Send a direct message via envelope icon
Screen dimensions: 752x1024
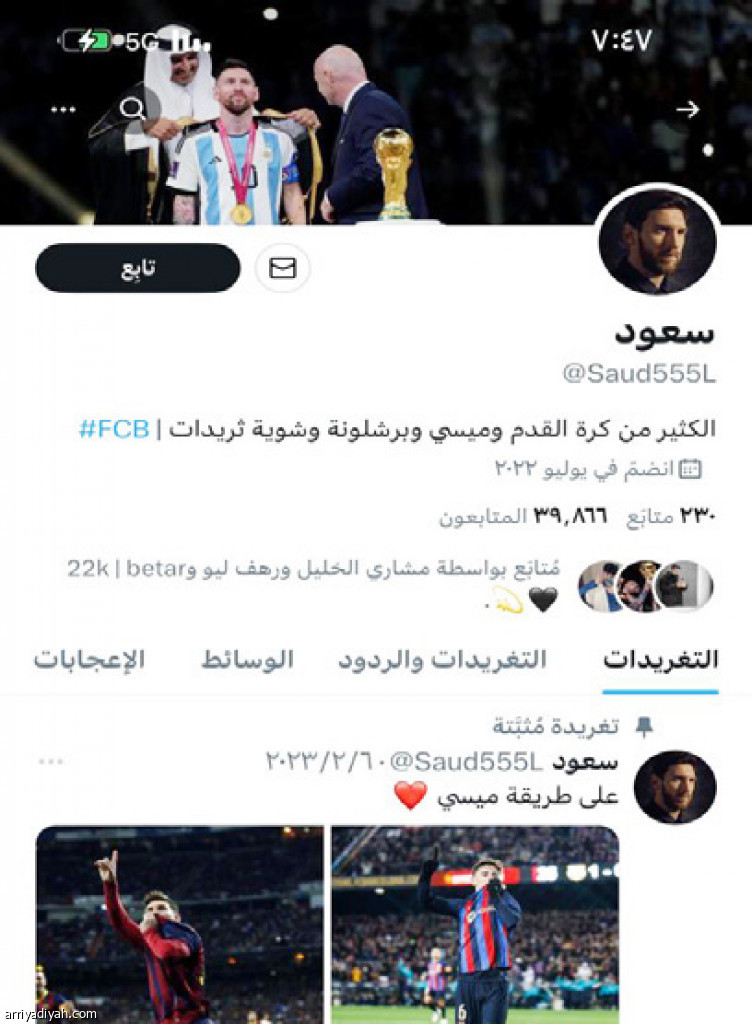click(x=283, y=268)
